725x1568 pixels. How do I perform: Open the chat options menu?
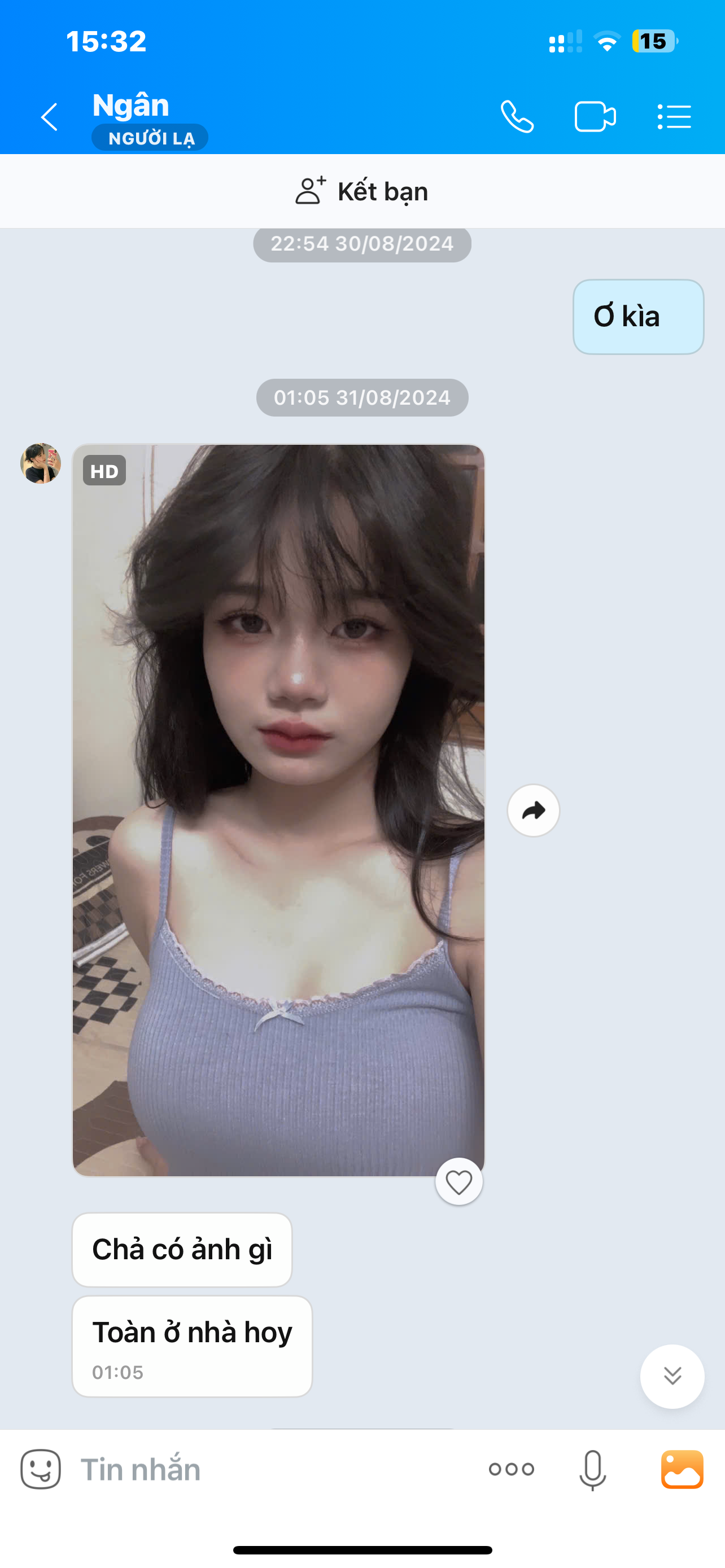pyautogui.click(x=674, y=116)
